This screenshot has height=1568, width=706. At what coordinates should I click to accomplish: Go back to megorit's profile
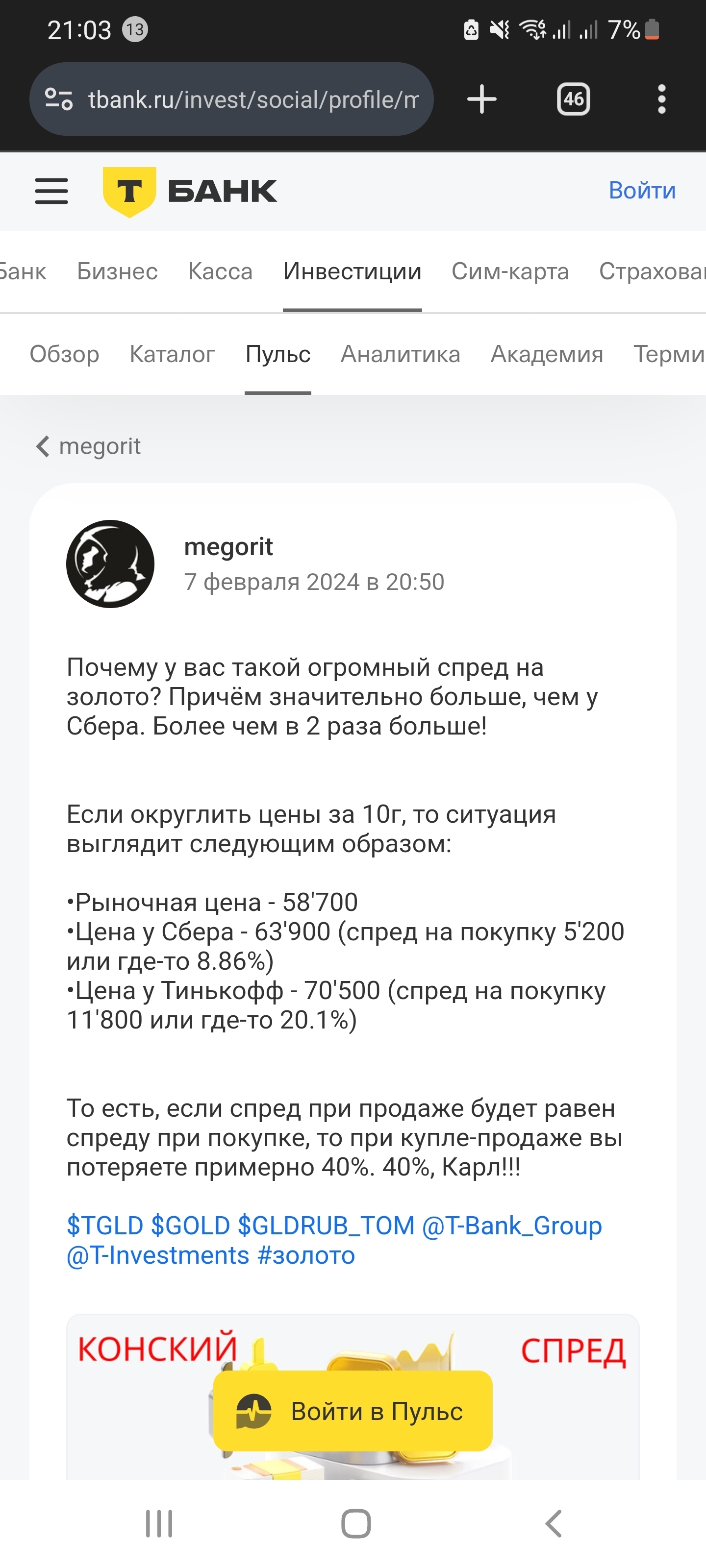[x=88, y=446]
